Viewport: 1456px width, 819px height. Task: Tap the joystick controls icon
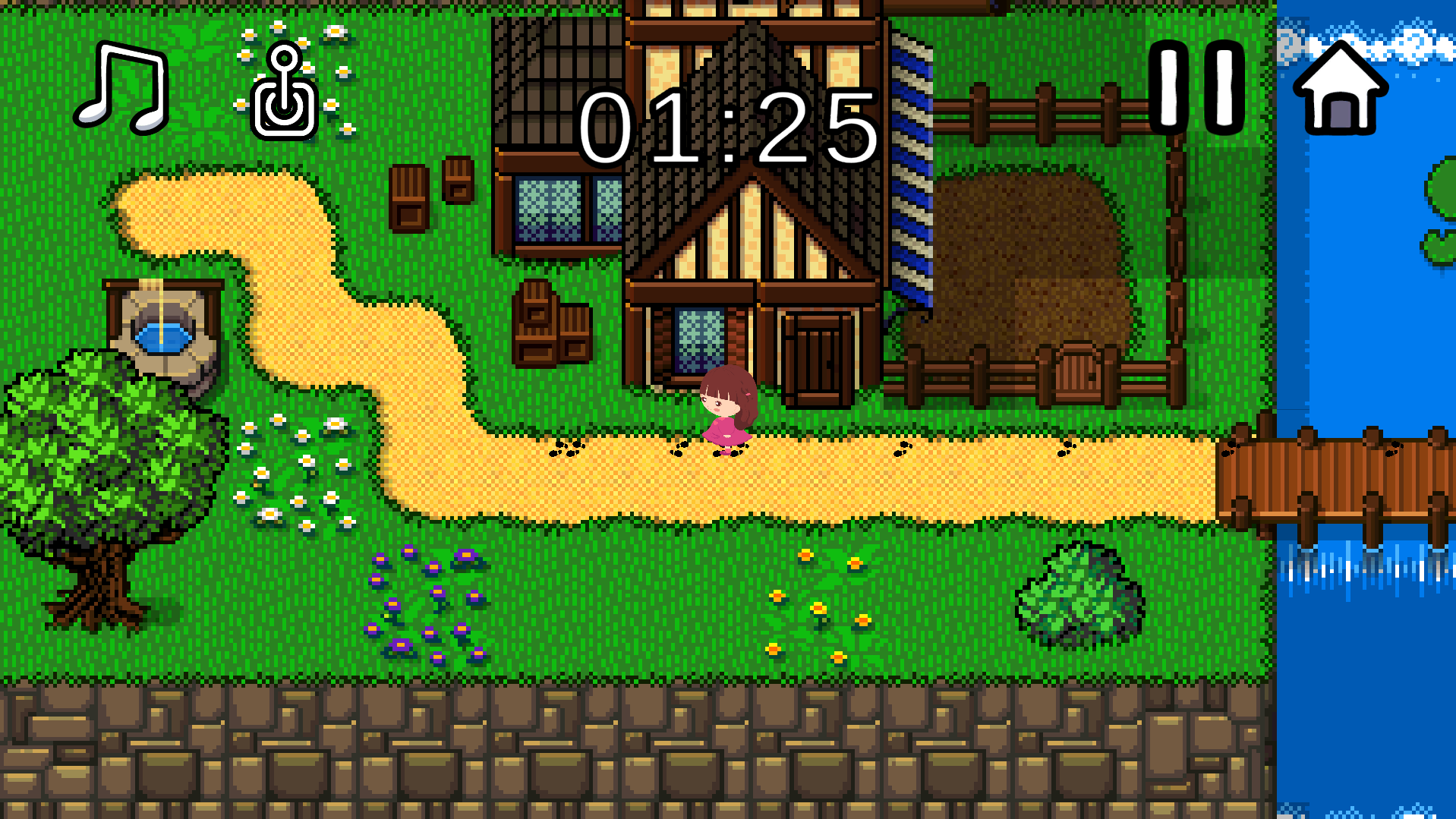pos(284,93)
